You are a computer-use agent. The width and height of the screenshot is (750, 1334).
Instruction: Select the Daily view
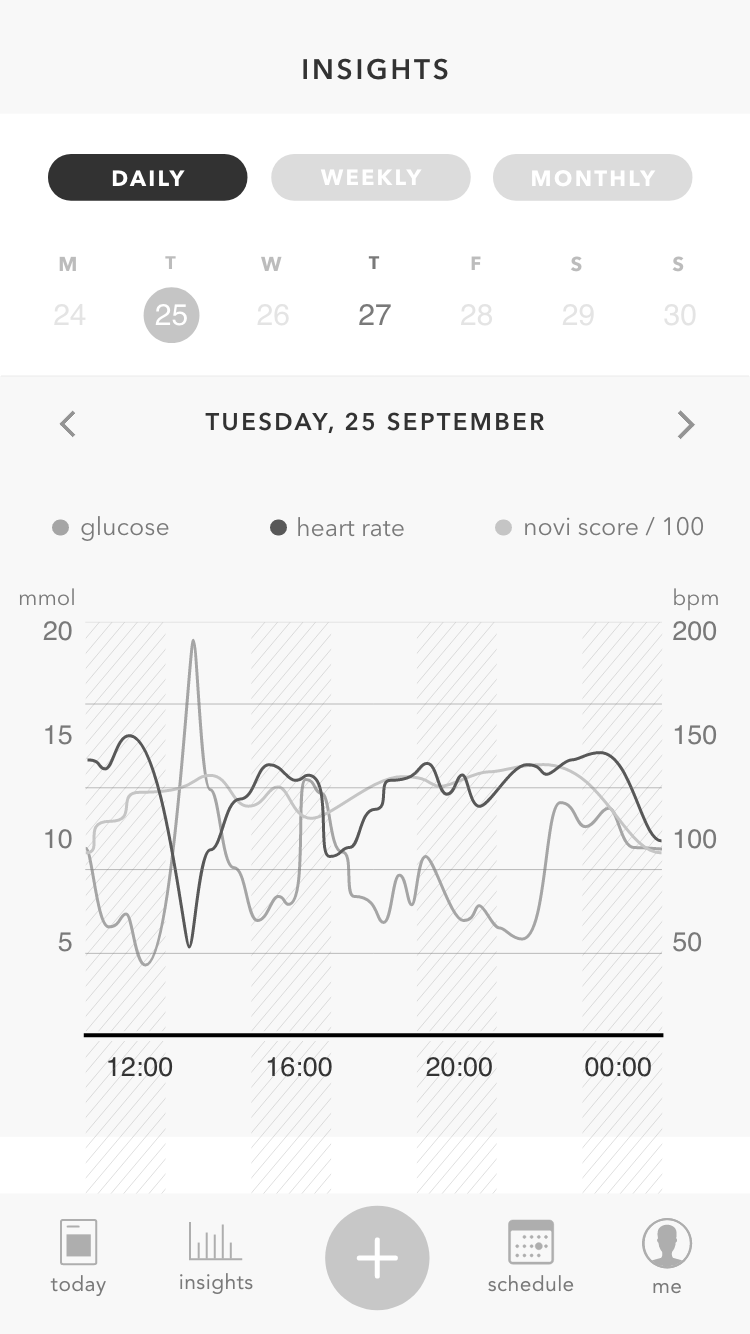click(148, 178)
